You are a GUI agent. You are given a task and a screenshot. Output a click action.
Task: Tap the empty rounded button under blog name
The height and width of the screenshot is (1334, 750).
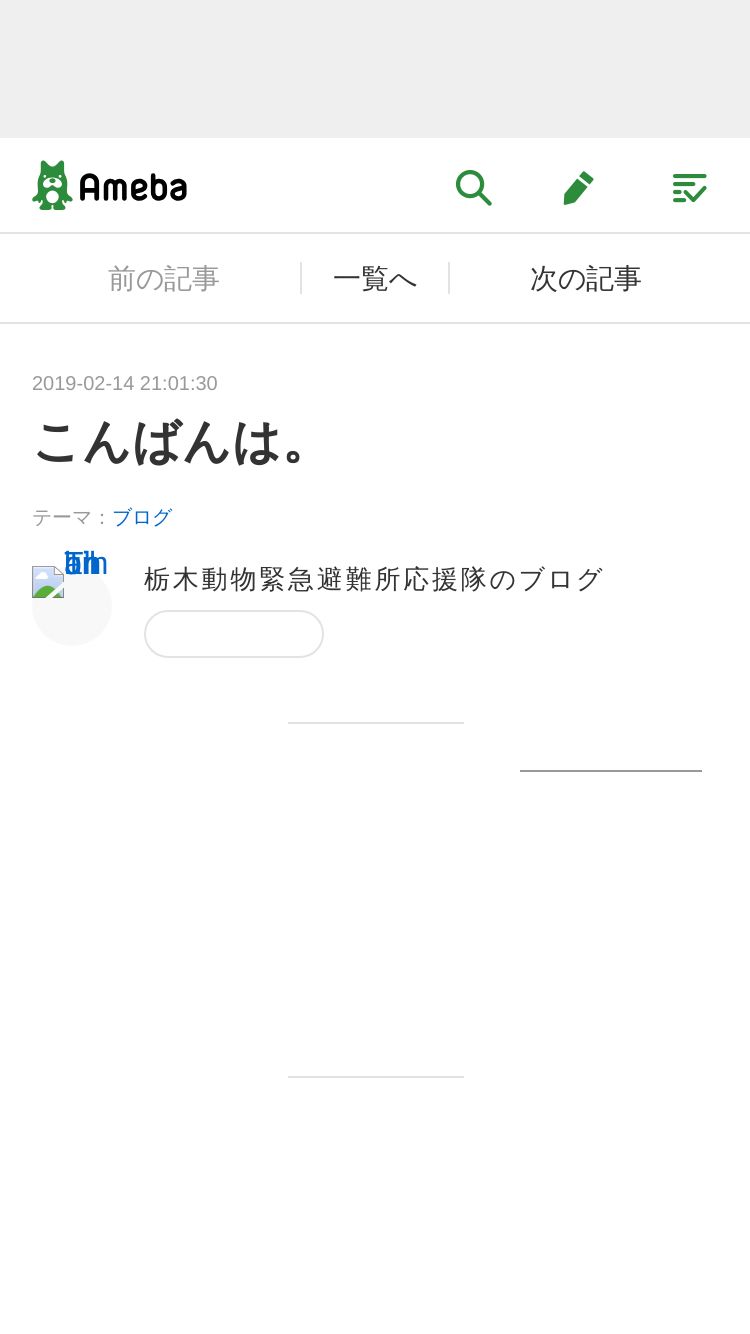pyautogui.click(x=234, y=634)
